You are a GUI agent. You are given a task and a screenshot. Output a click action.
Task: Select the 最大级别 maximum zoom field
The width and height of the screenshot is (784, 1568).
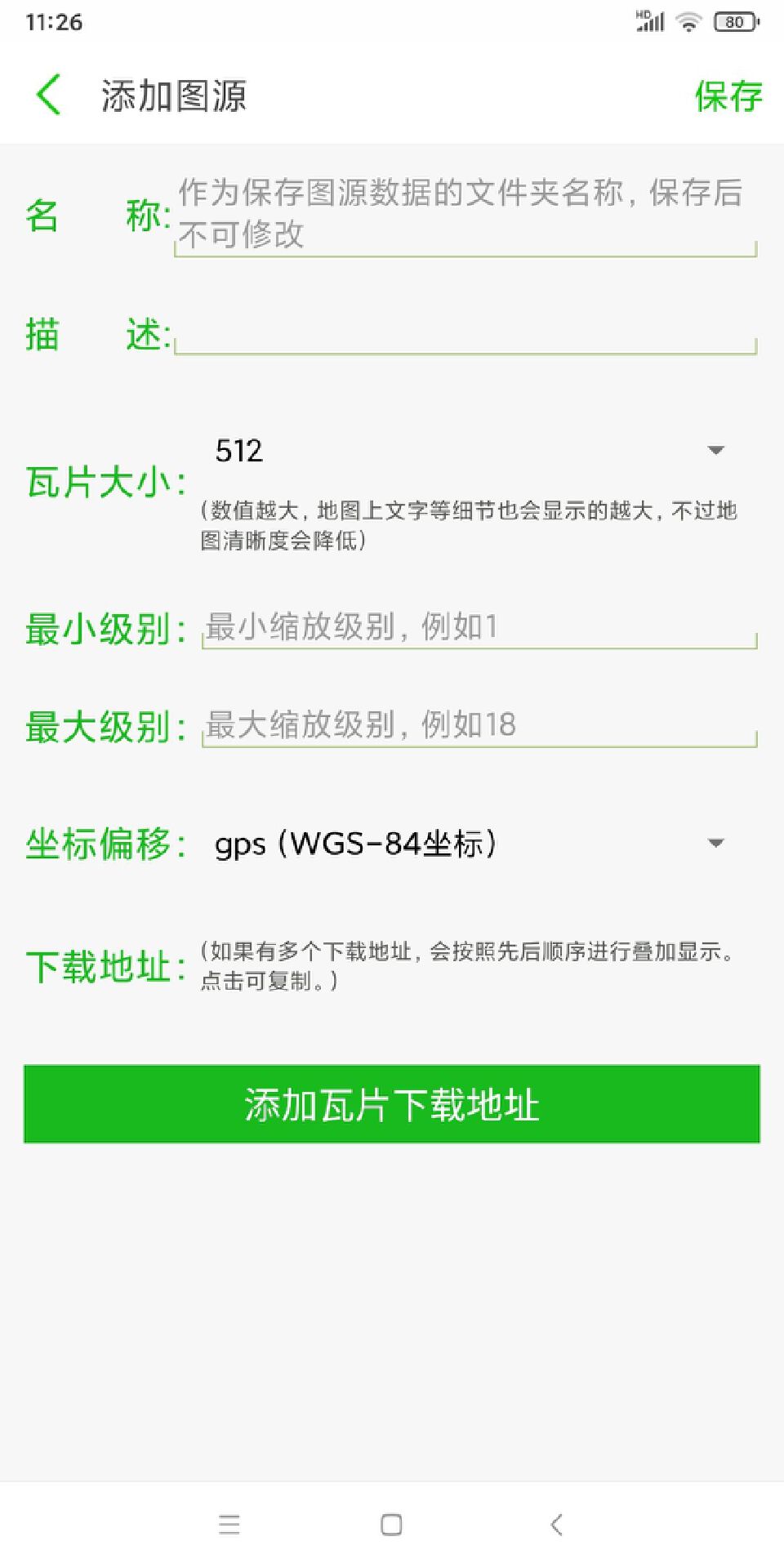[x=478, y=724]
